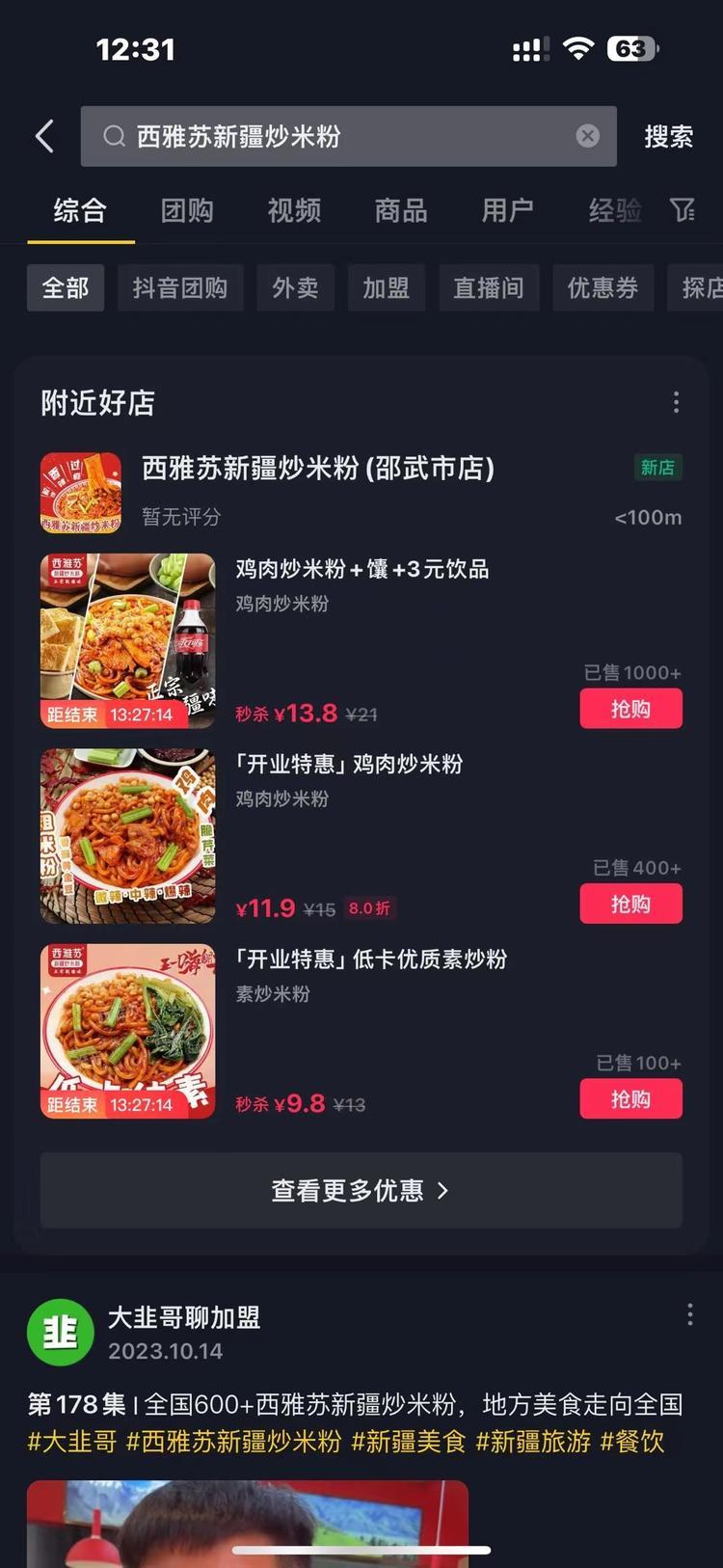Open the overflow menu of 附近好店
This screenshot has width=723, height=1568.
point(676,402)
